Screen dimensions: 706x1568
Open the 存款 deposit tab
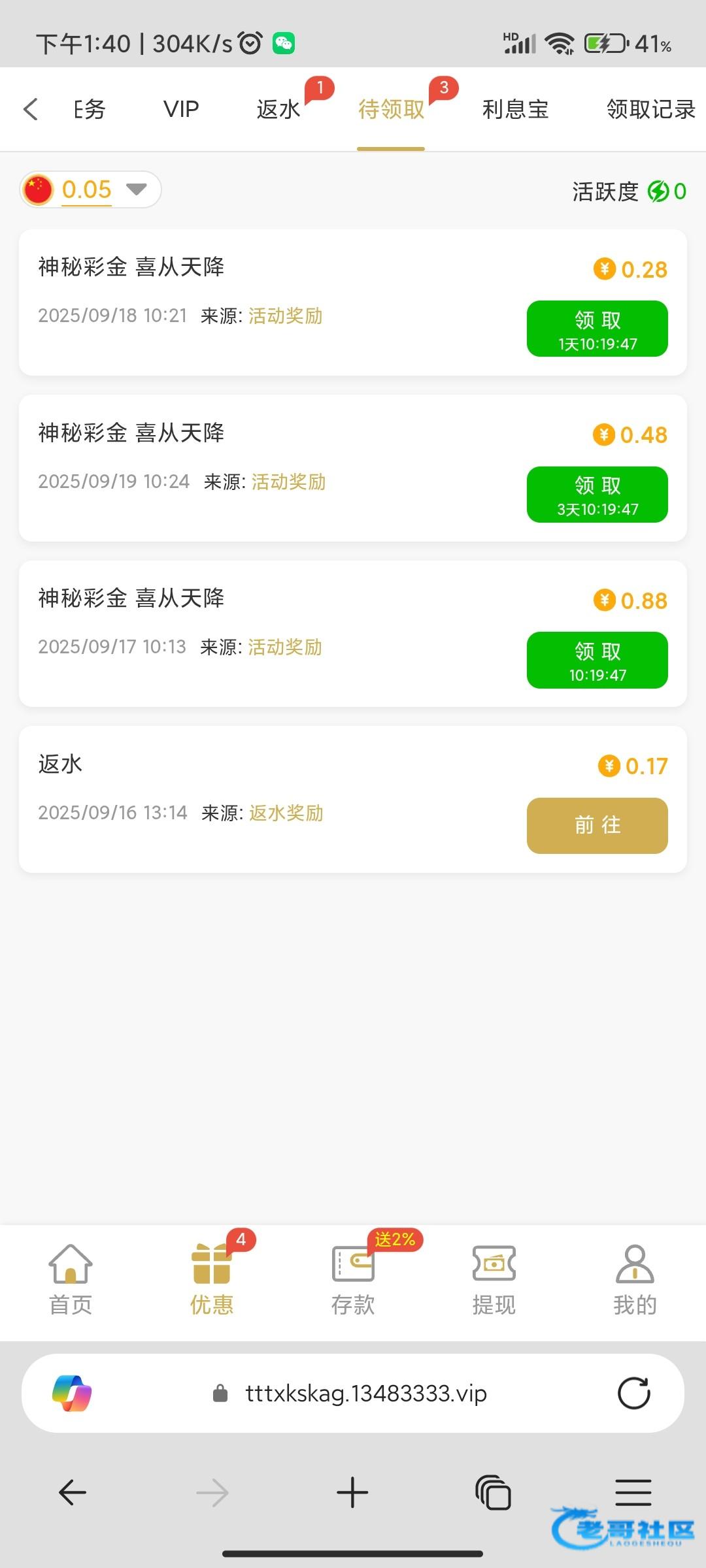click(353, 1280)
